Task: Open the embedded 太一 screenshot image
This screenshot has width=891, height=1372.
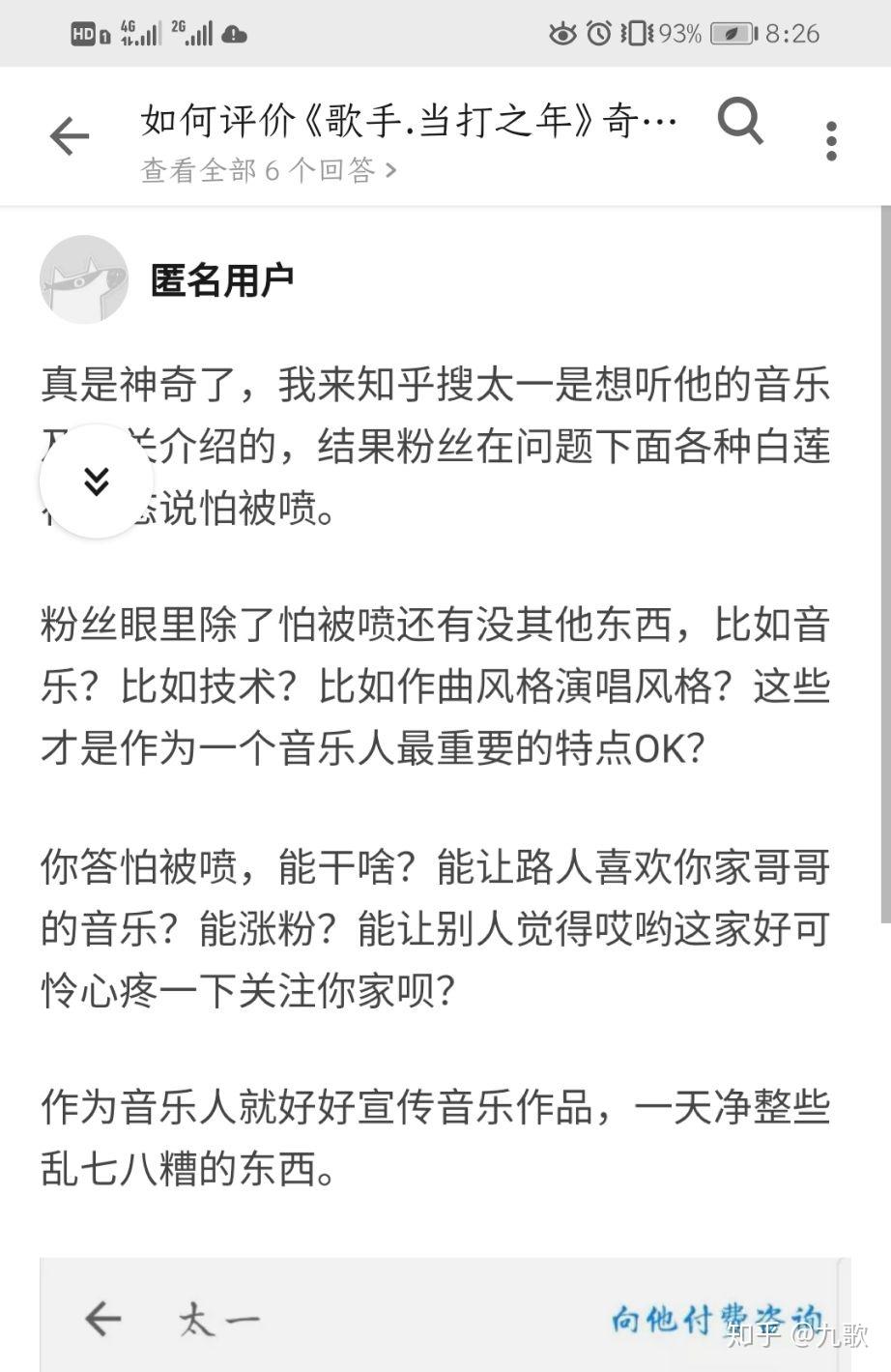Action: click(x=445, y=1315)
